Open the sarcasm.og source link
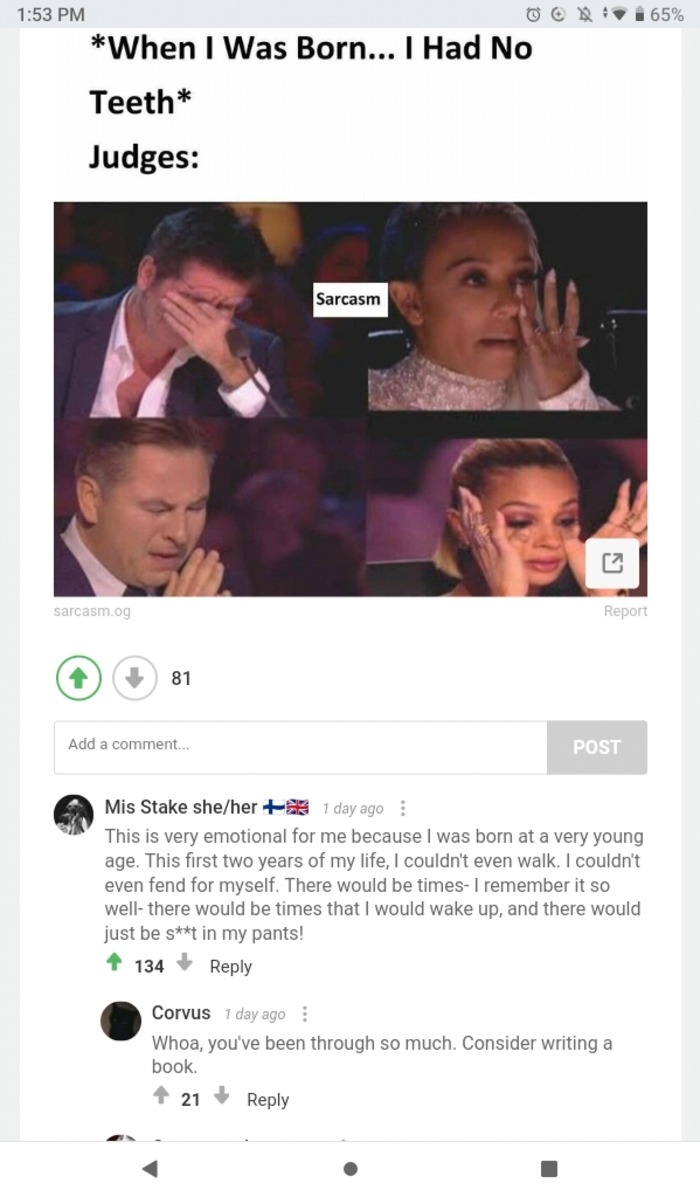The image size is (700, 1197). coord(92,611)
